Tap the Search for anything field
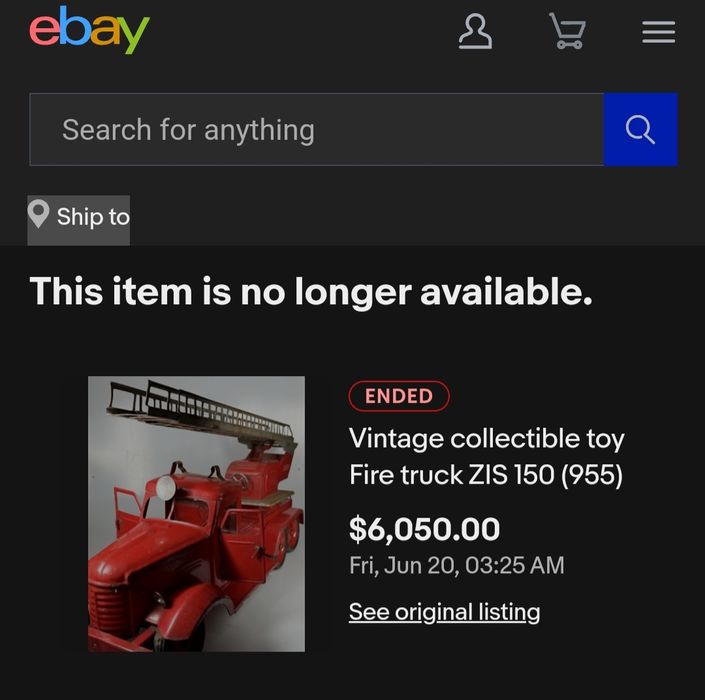The image size is (705, 700). tap(316, 129)
